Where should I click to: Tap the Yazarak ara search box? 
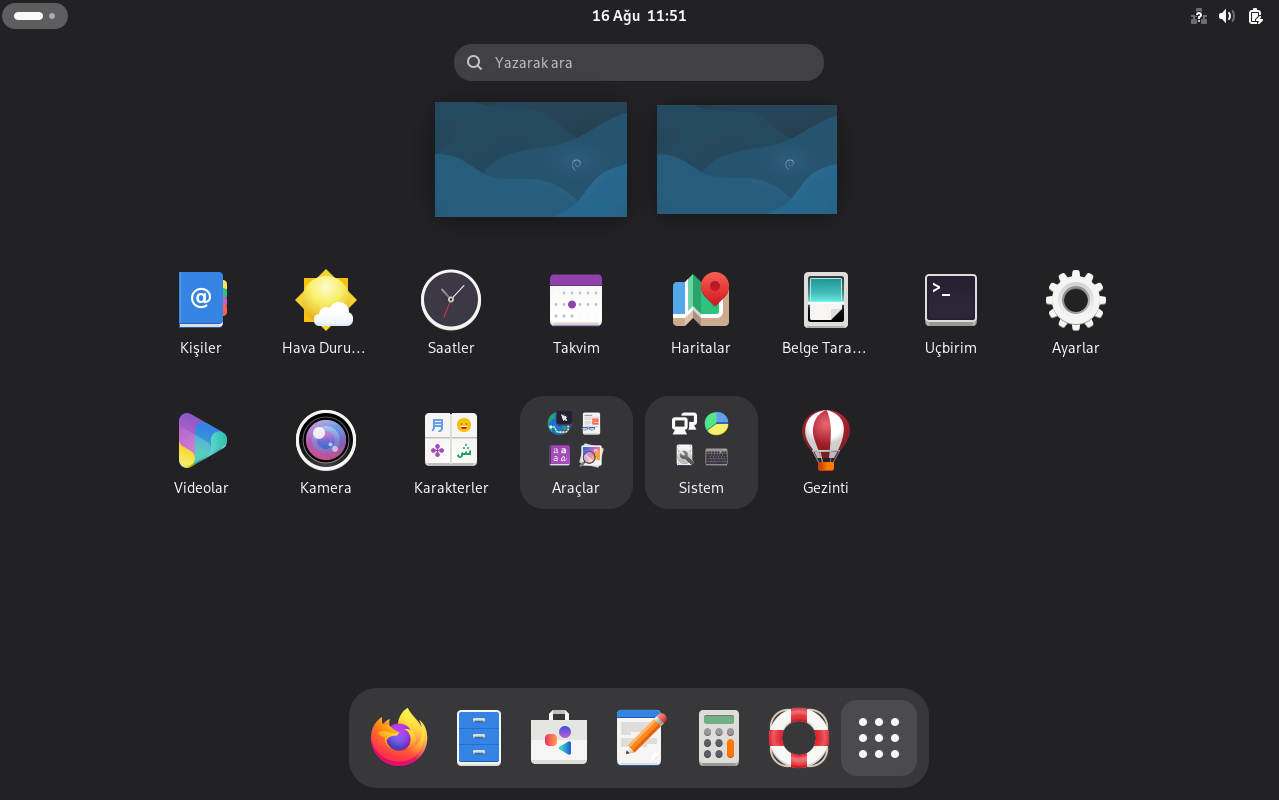[638, 62]
